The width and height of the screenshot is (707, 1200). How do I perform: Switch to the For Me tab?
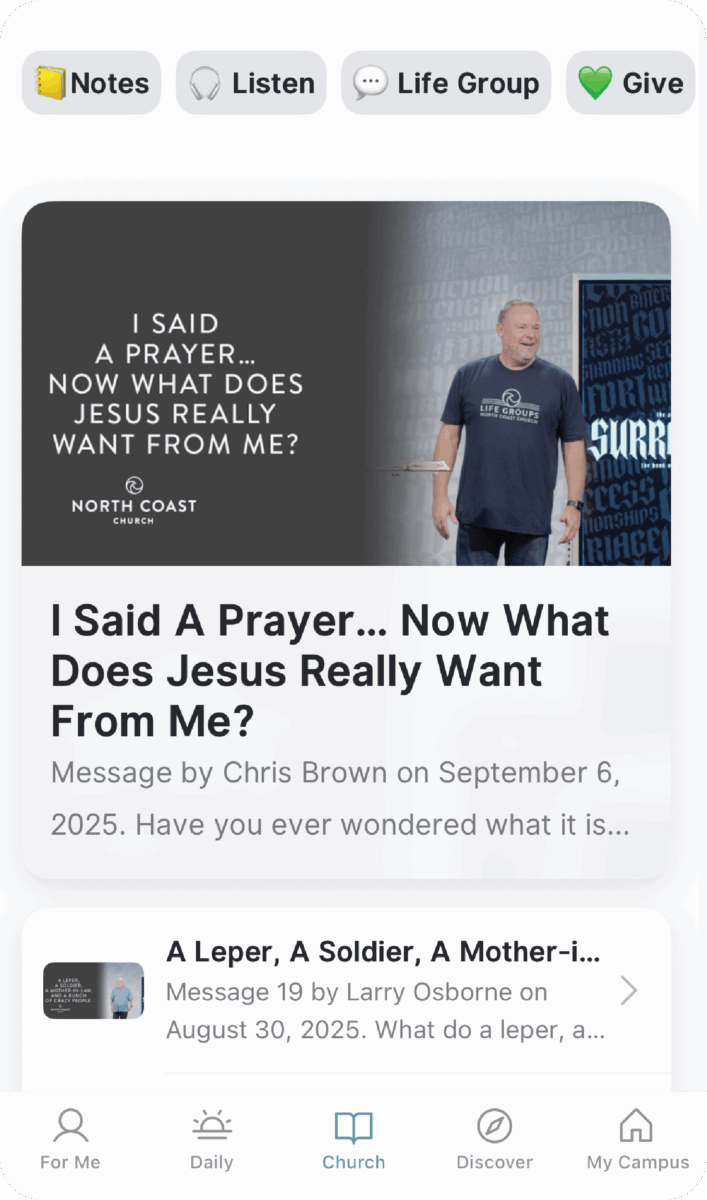click(x=70, y=1140)
